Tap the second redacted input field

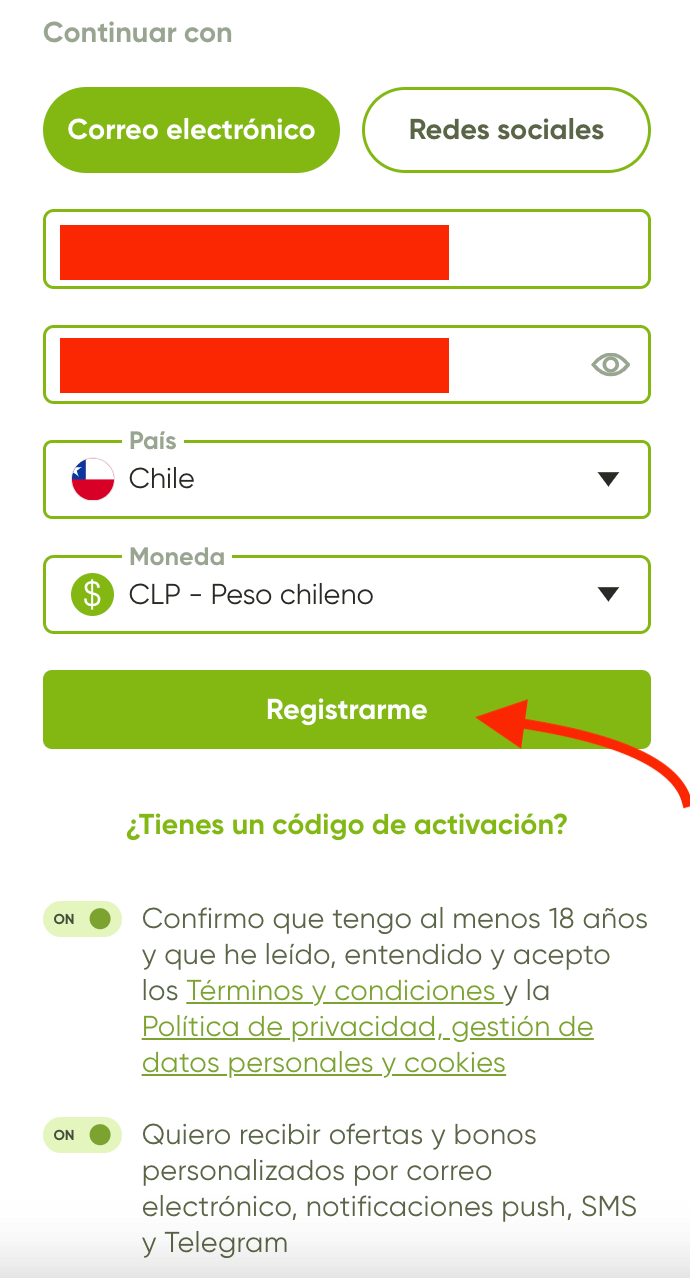[347, 365]
